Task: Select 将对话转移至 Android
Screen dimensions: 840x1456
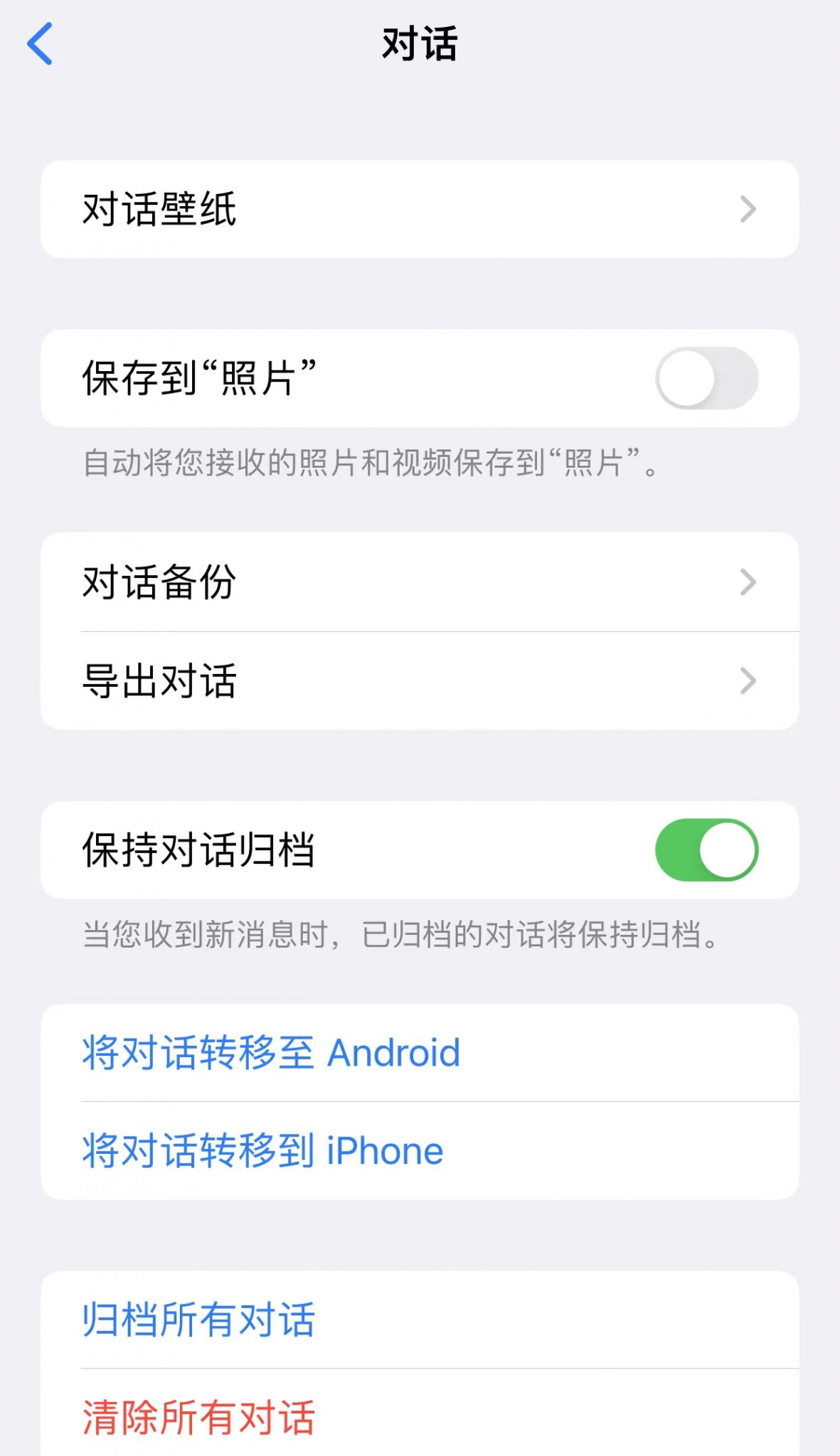Action: click(272, 1053)
